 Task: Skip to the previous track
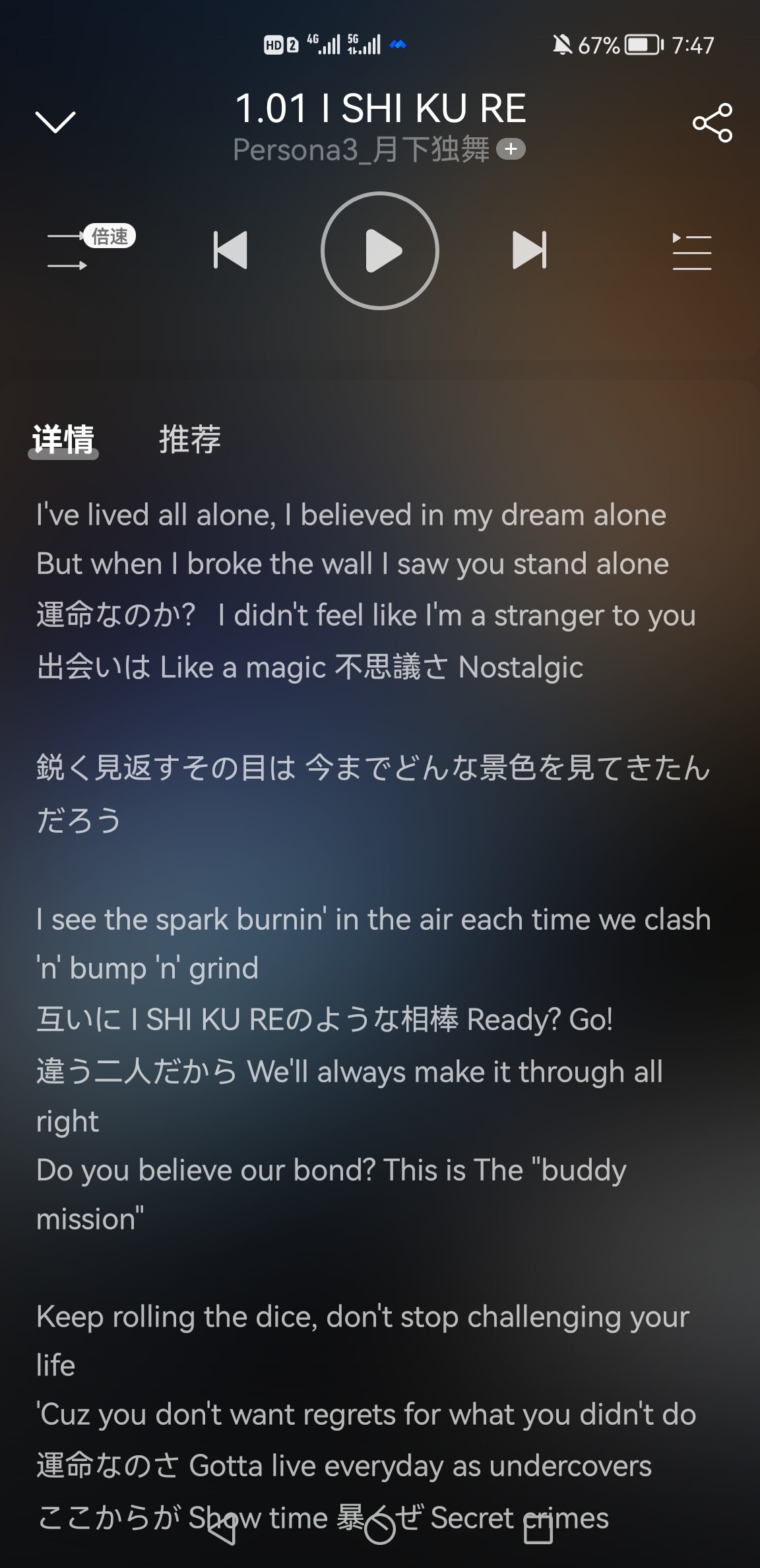point(231,250)
